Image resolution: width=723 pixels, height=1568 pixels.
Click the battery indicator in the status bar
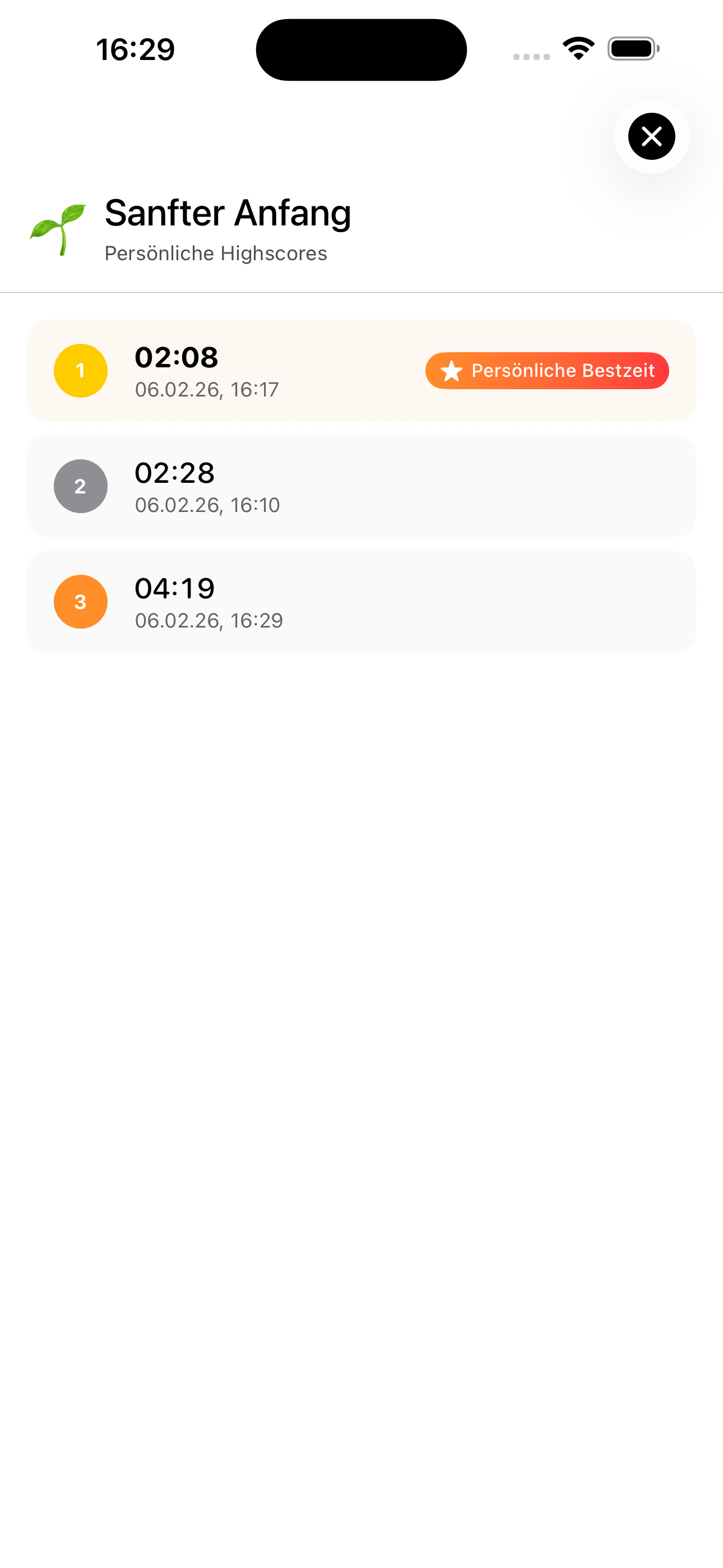(x=632, y=49)
